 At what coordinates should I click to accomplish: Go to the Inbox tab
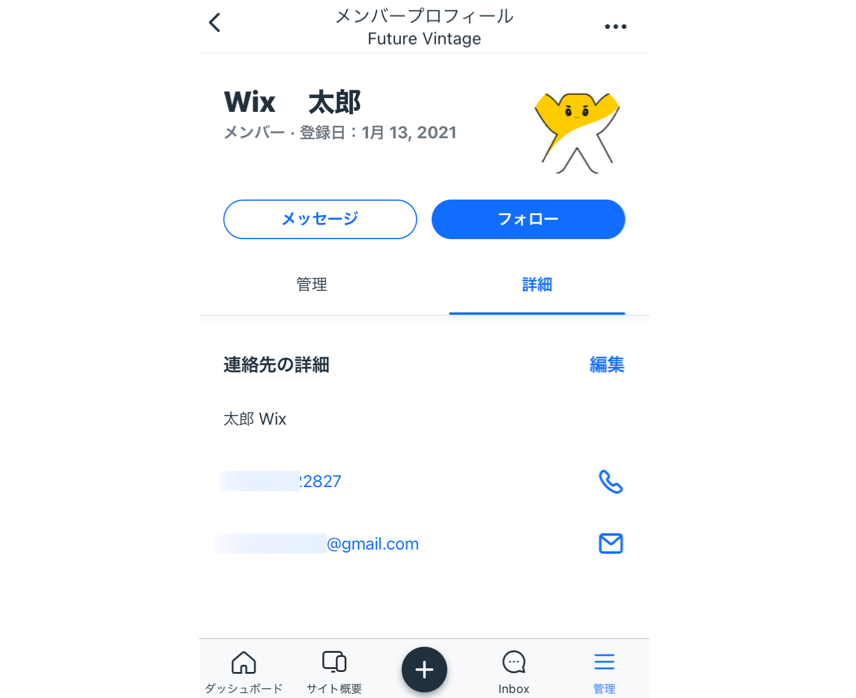point(514,671)
